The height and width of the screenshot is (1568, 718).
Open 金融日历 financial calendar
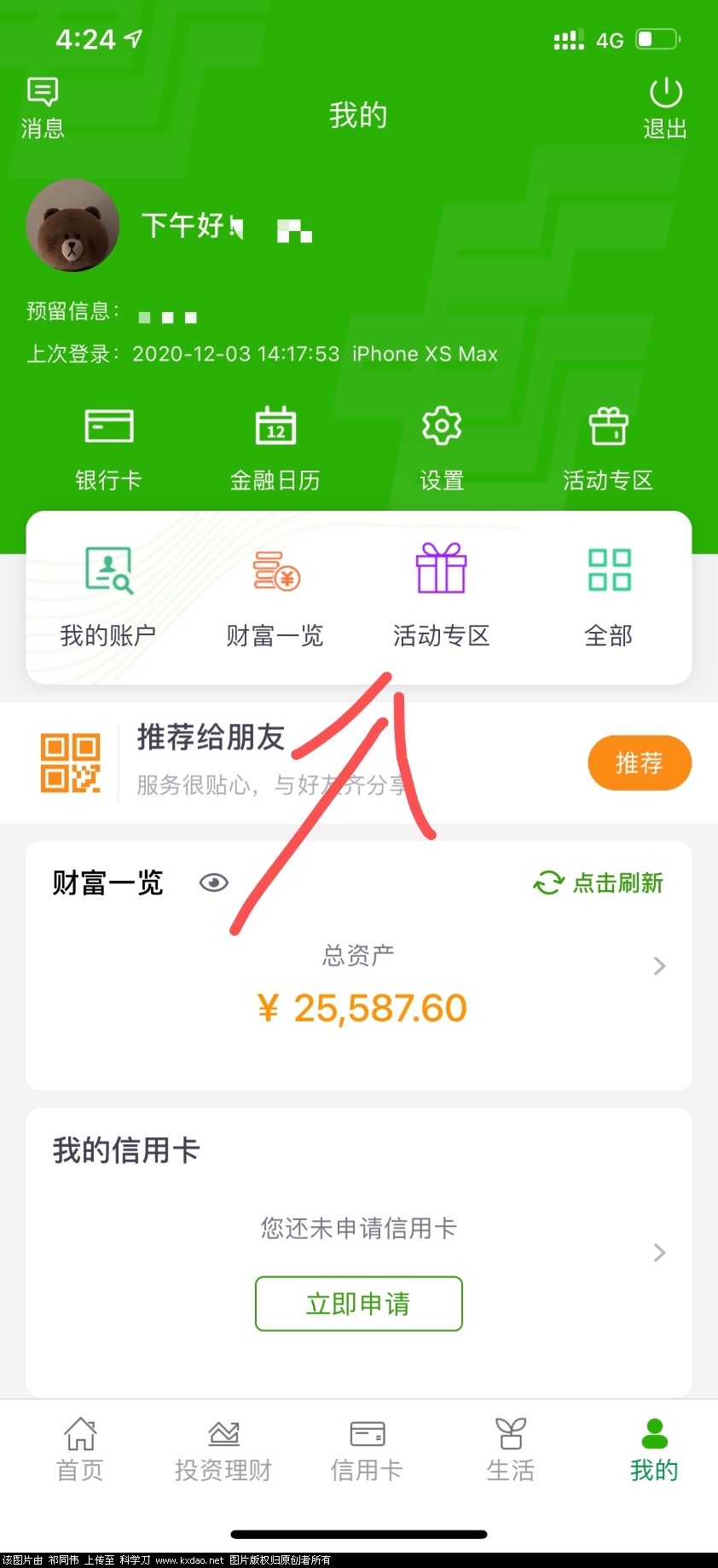click(x=275, y=448)
